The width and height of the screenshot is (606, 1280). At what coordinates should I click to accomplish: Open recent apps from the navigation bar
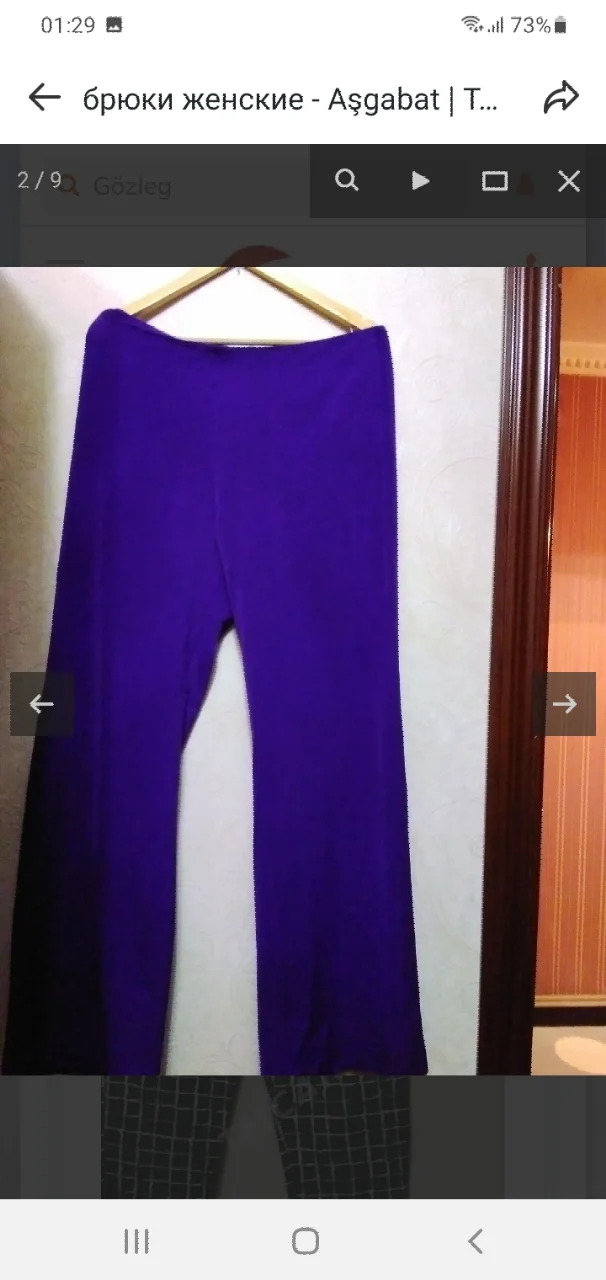click(136, 1242)
